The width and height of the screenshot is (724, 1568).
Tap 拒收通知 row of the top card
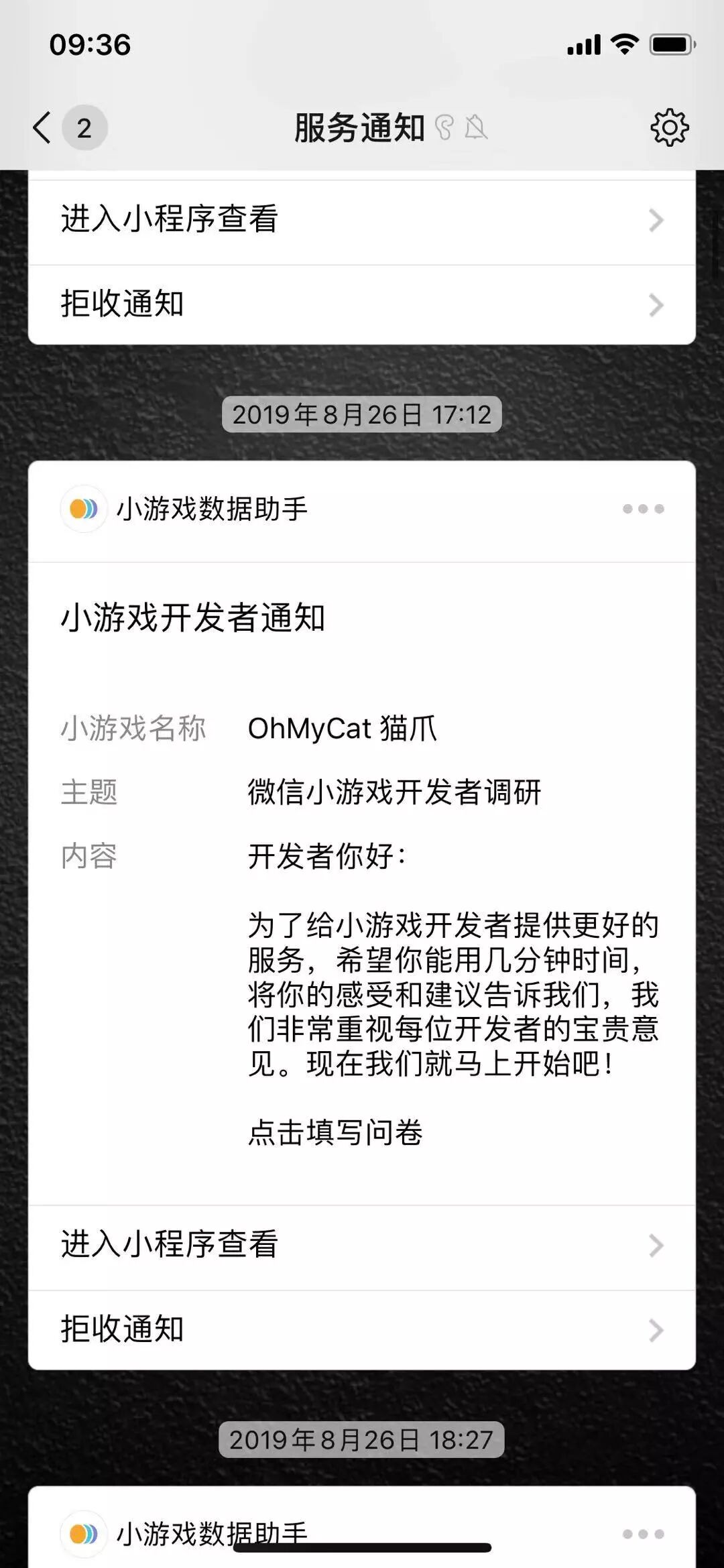[x=362, y=304]
